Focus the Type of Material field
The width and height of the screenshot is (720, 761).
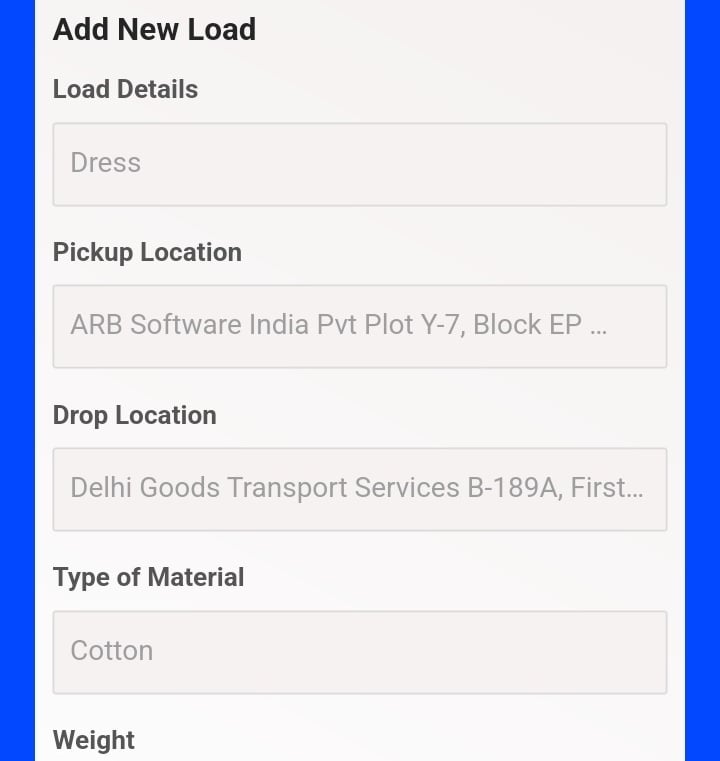tap(359, 652)
